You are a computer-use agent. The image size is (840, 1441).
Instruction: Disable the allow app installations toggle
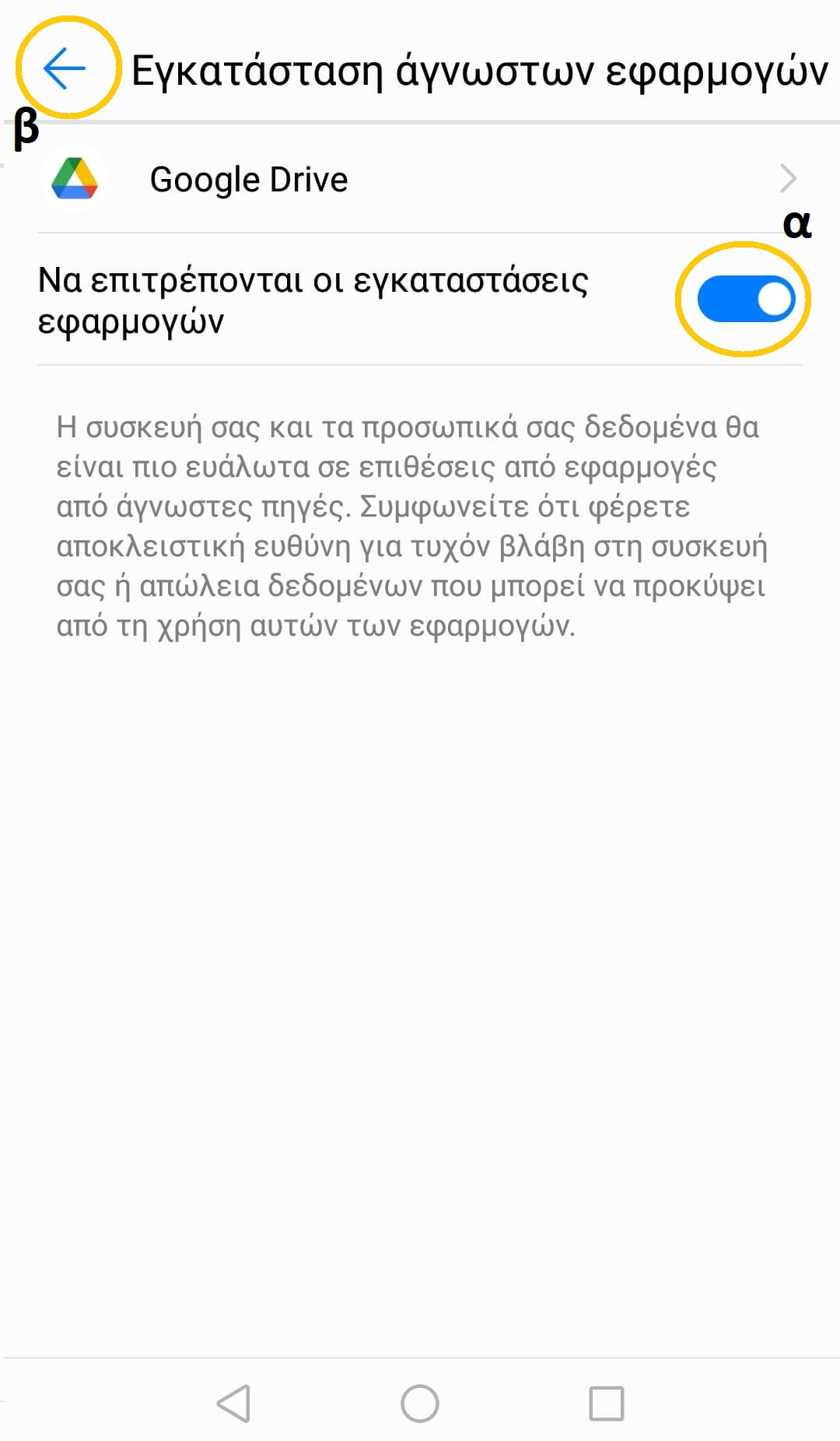(x=746, y=299)
